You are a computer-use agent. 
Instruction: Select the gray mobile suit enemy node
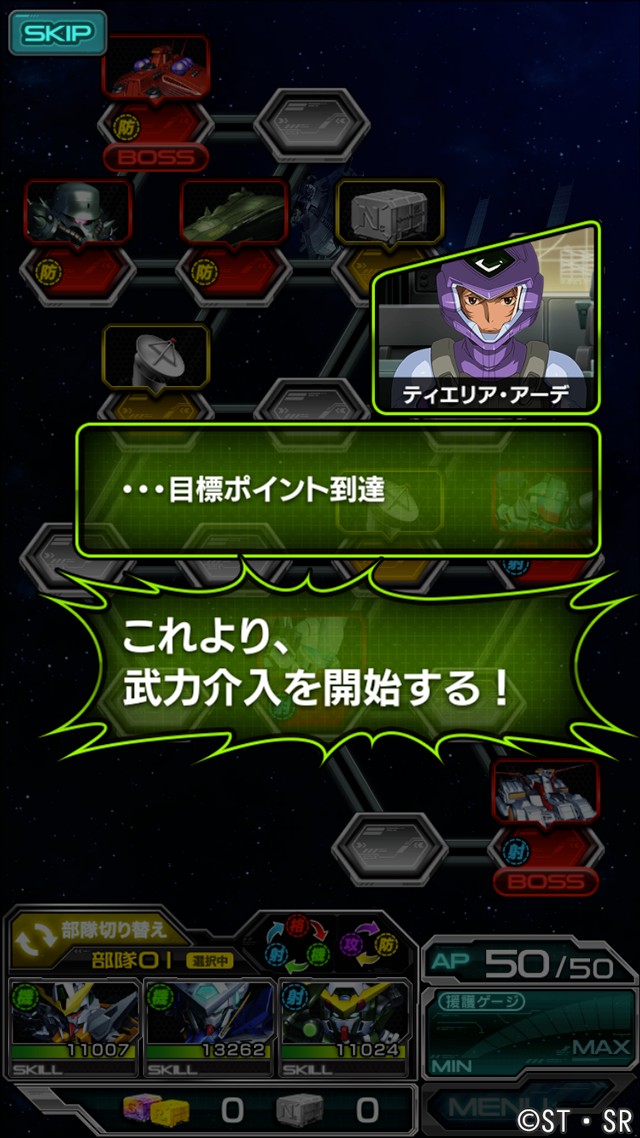pyautogui.click(x=77, y=214)
